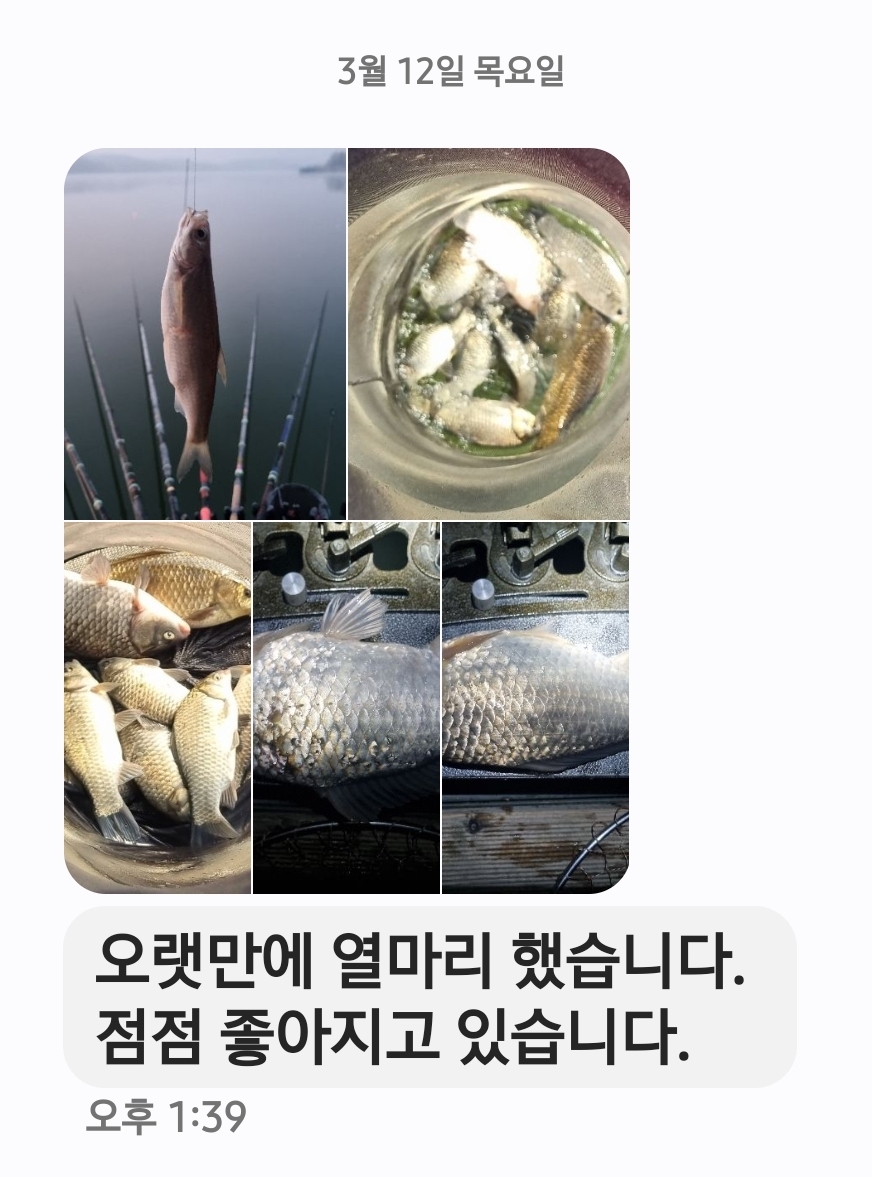The width and height of the screenshot is (872, 1177).
Task: Select the middle close-up fish scale photo
Action: tap(345, 705)
